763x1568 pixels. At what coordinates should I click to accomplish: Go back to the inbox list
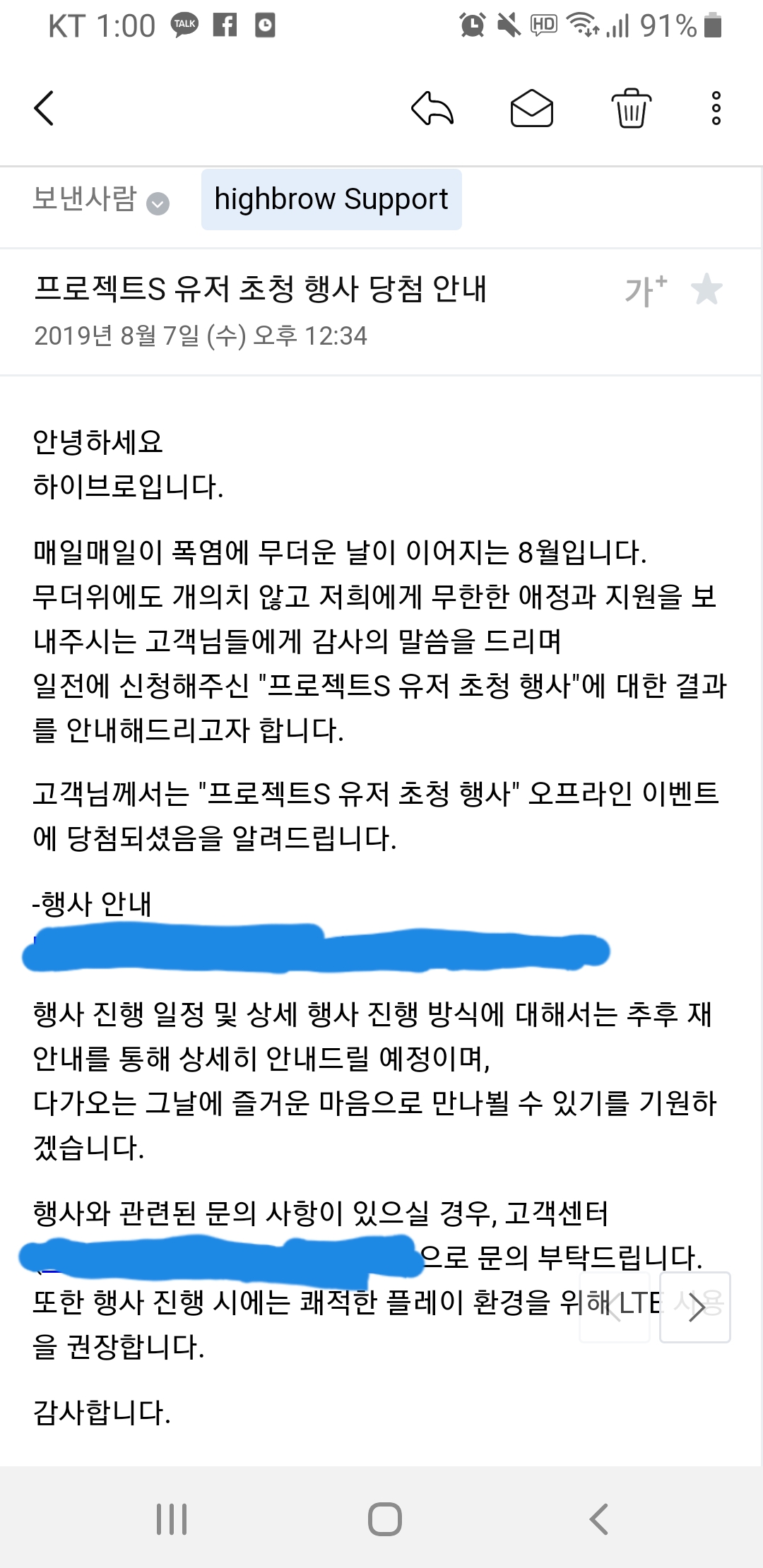coord(44,109)
